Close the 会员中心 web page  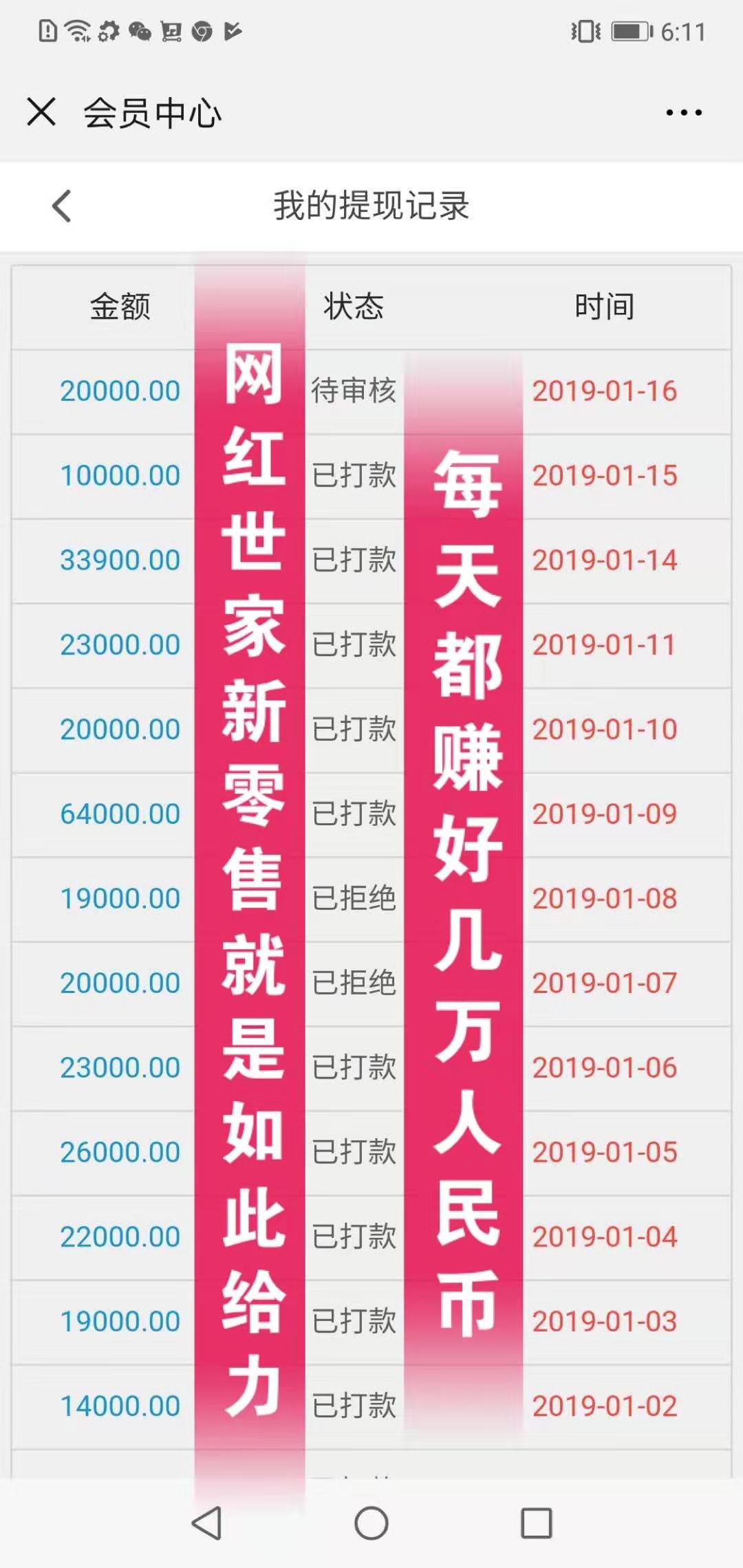(41, 111)
